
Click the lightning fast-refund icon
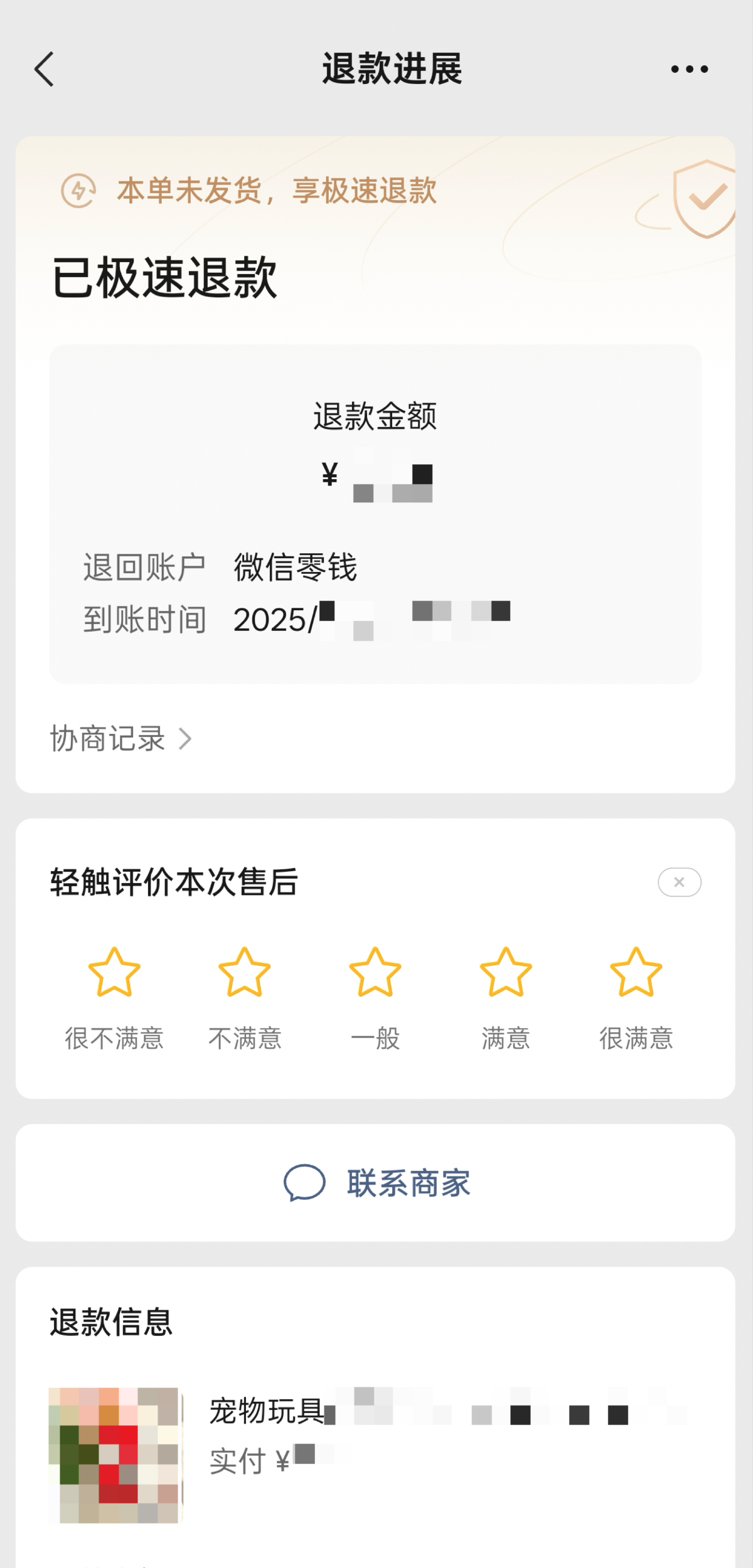tap(78, 191)
